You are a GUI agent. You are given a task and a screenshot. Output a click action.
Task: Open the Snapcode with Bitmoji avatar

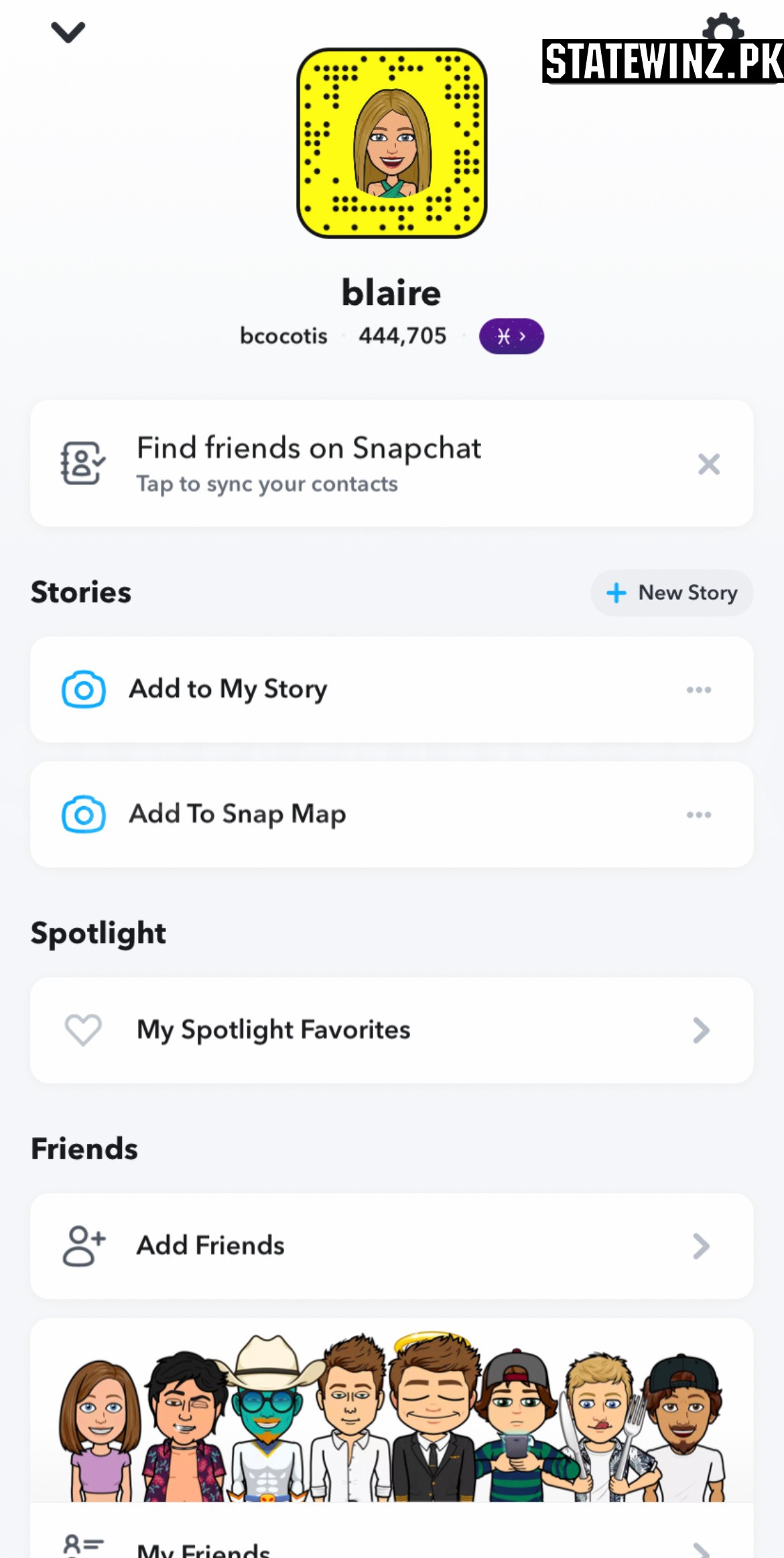pos(392,143)
